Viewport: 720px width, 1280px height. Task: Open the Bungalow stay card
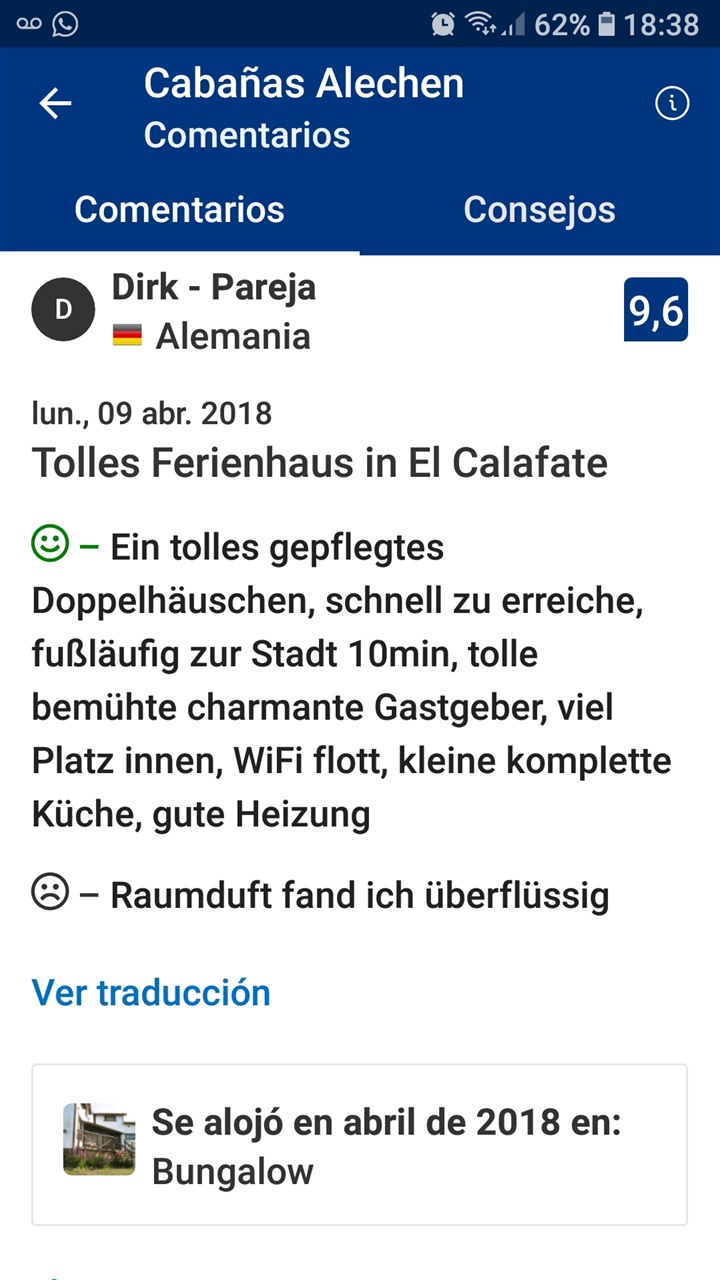(x=360, y=1144)
